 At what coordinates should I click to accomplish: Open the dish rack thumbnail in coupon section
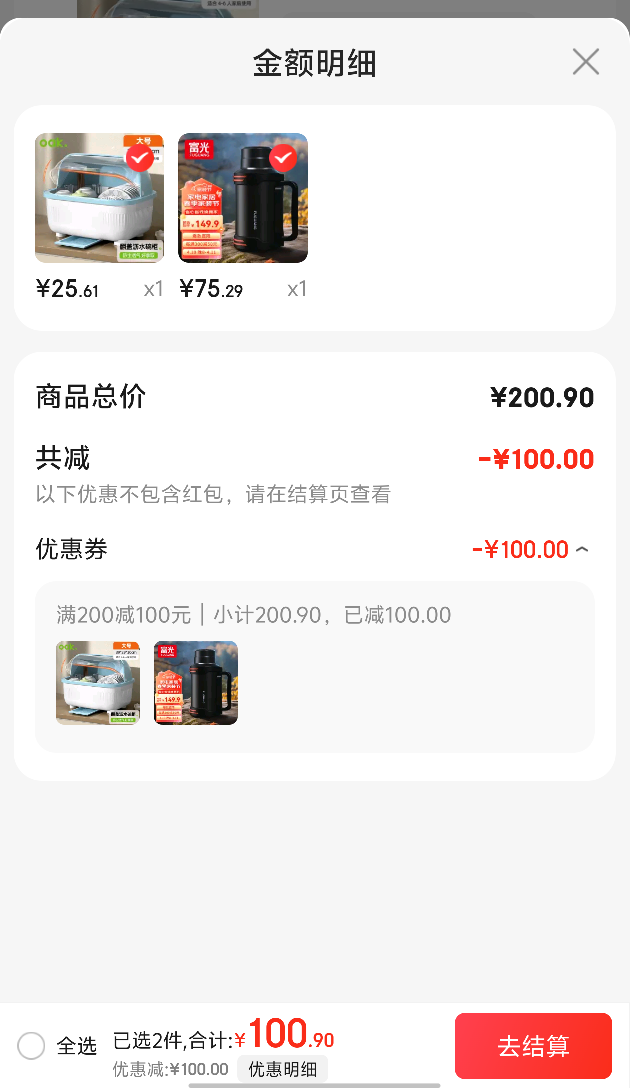pos(98,683)
